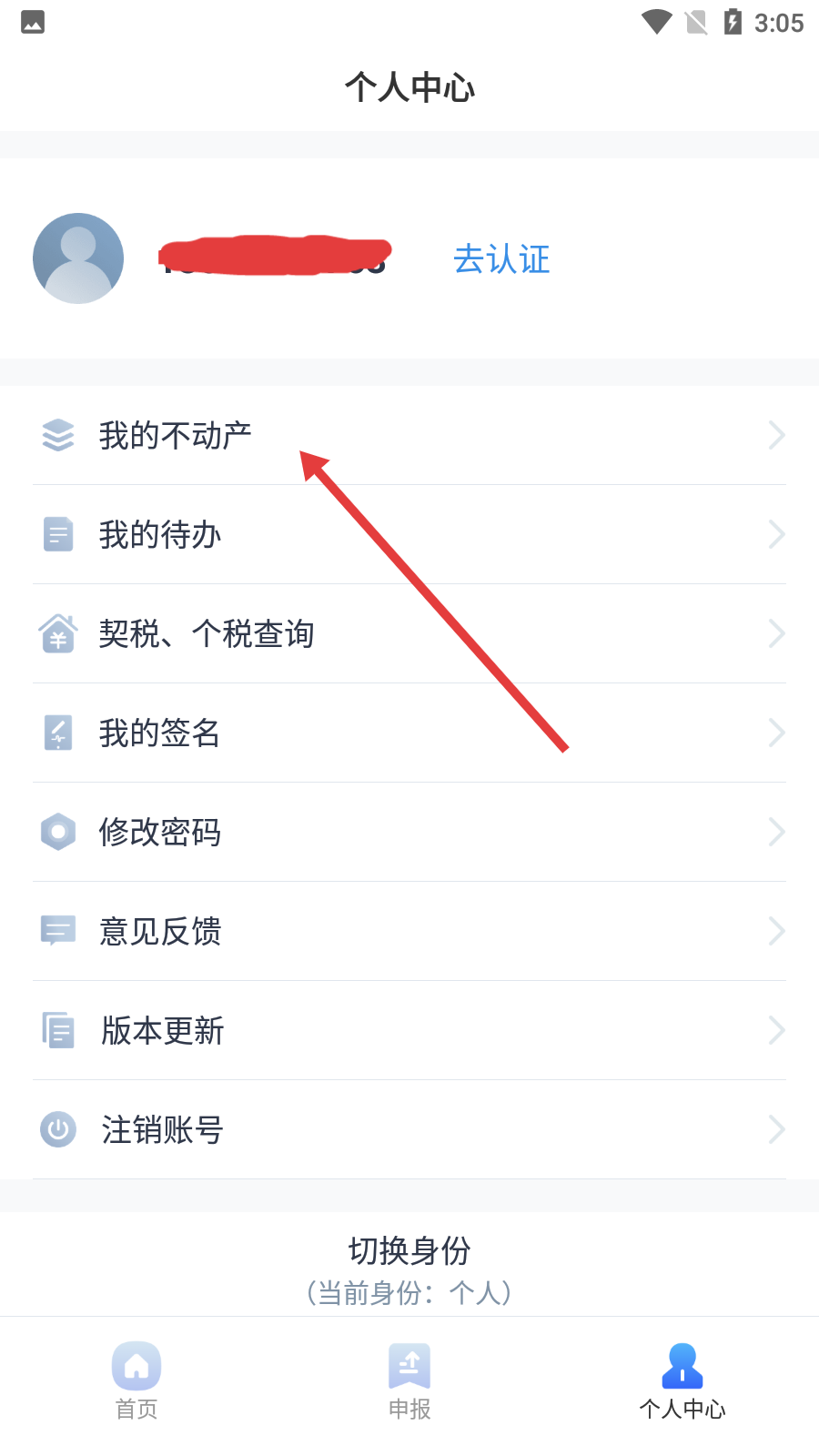819x1456 pixels.
Task: Open 我的不动产
Action: [409, 435]
